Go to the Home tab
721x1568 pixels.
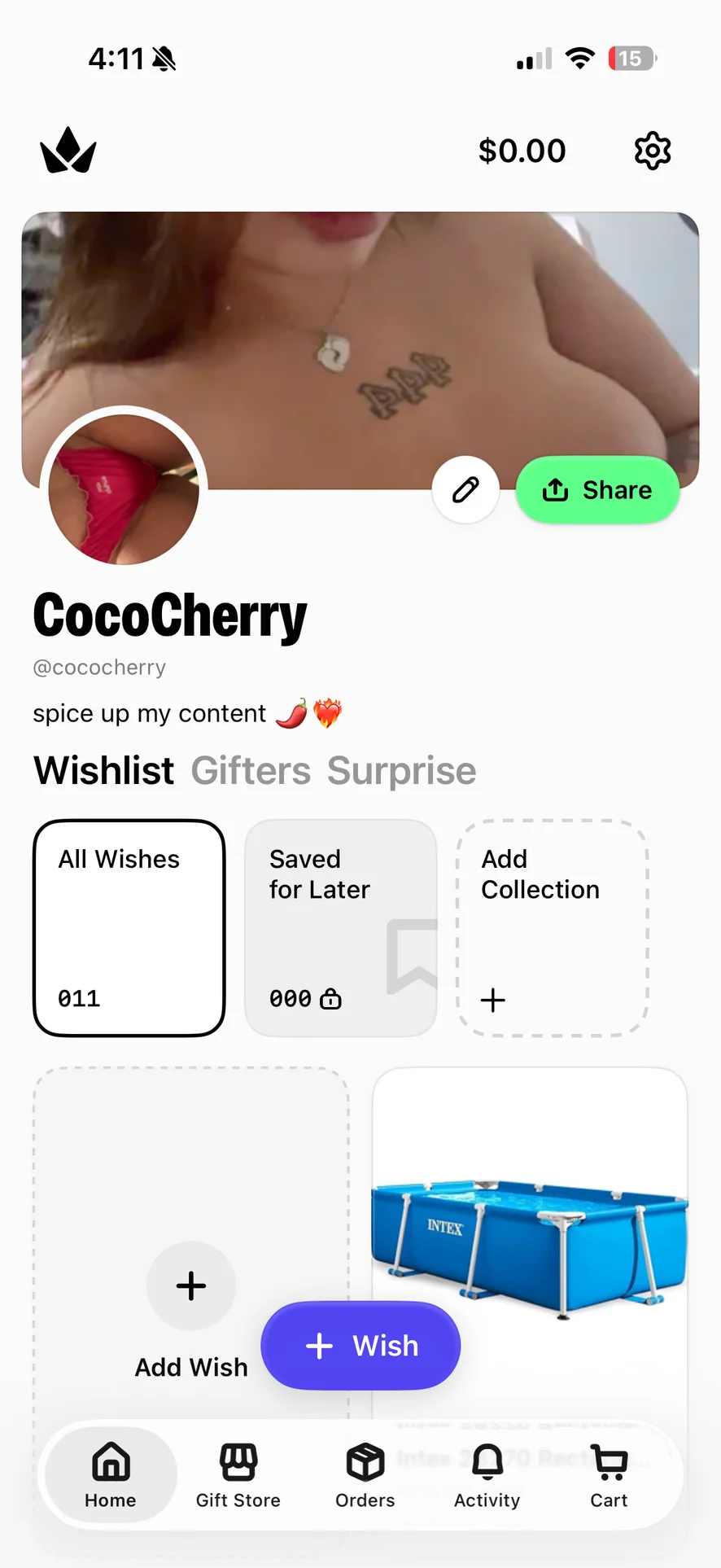[x=111, y=1474]
